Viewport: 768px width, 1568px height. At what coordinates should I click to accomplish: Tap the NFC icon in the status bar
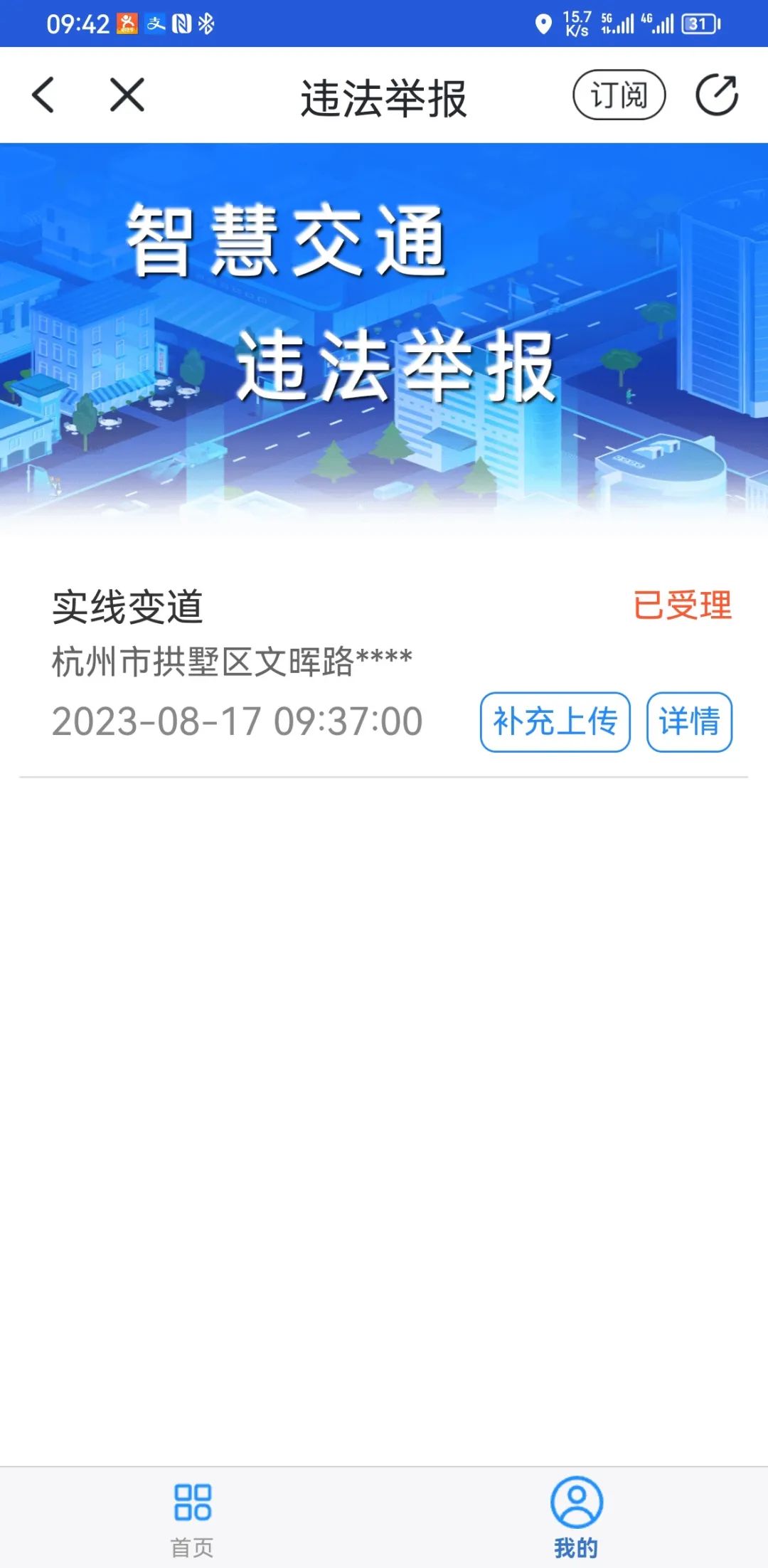[x=181, y=22]
